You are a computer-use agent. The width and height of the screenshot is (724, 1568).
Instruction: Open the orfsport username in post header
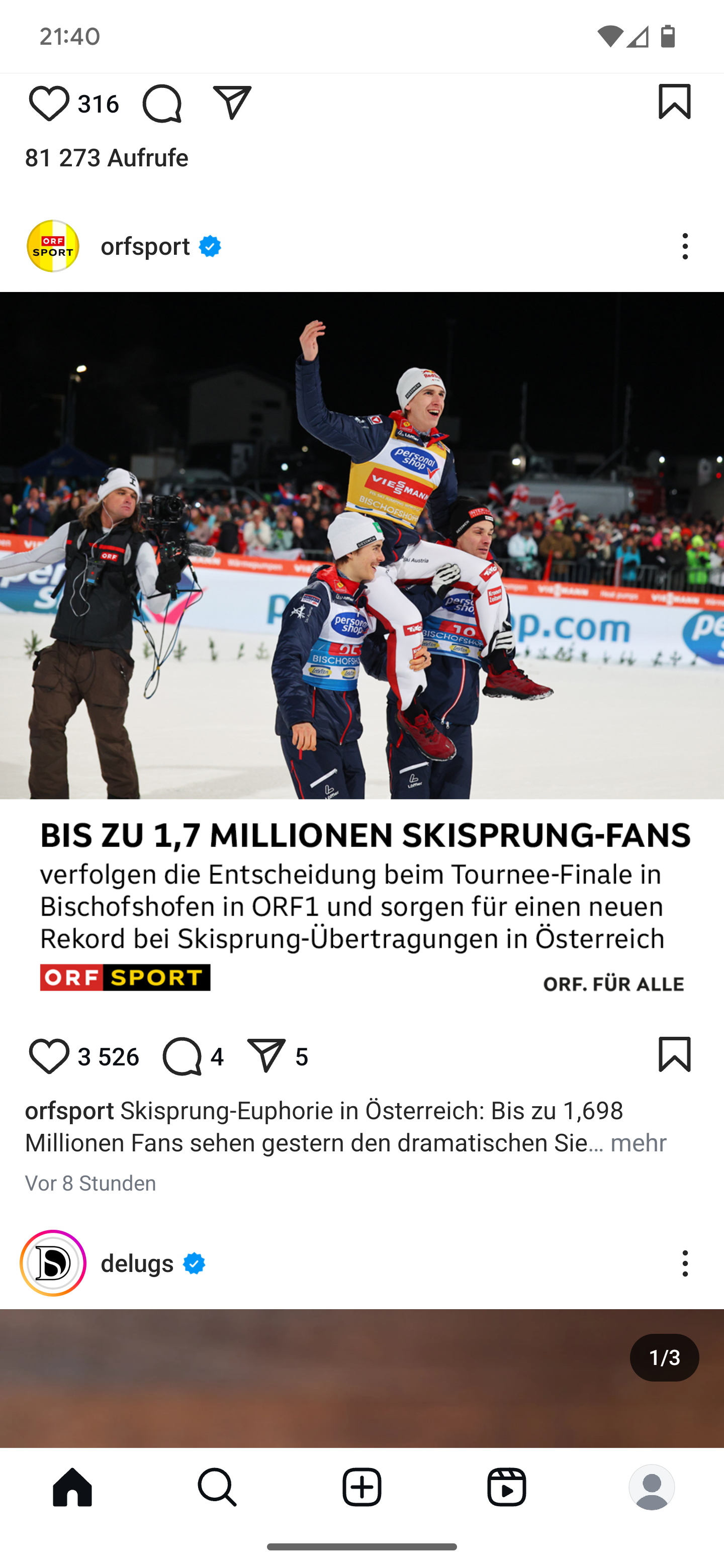click(145, 246)
